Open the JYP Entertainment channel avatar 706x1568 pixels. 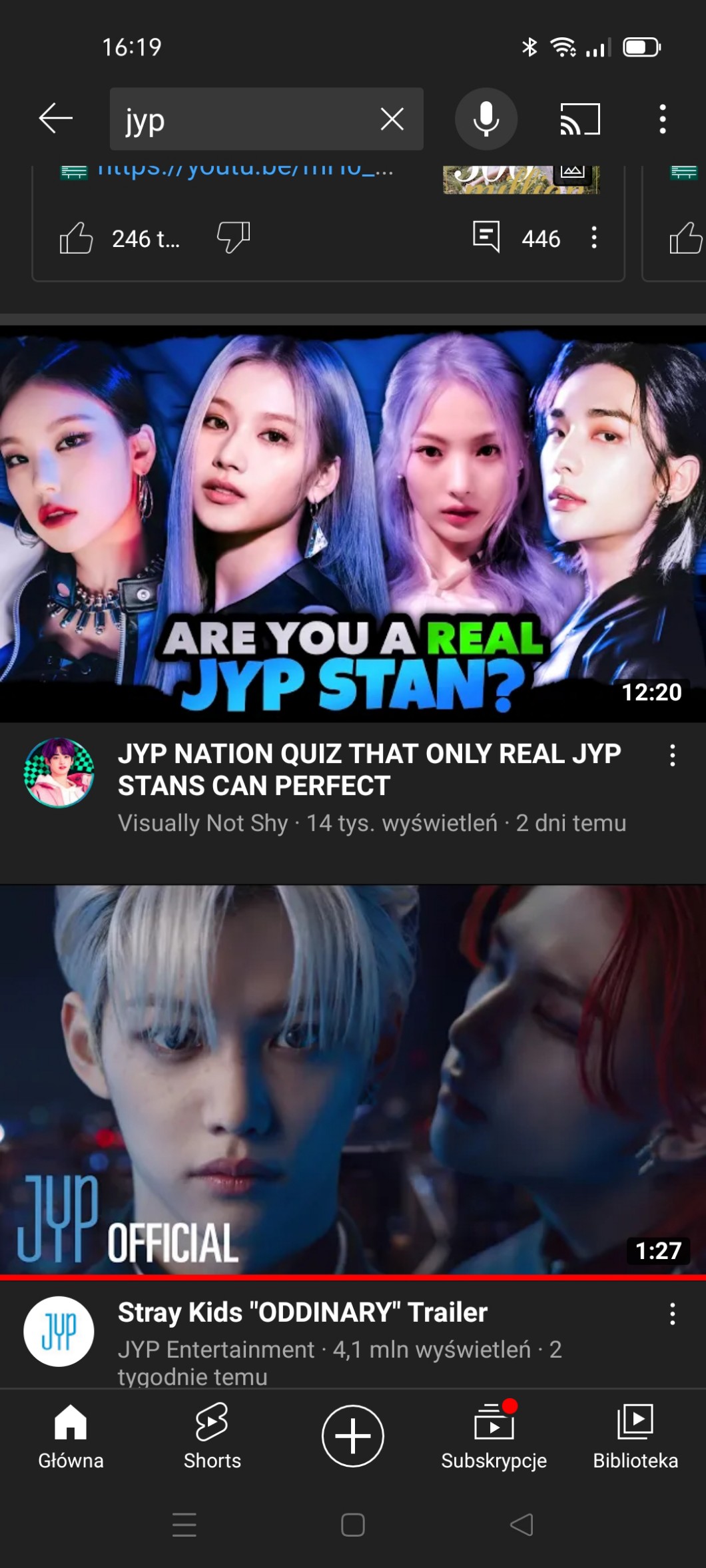tap(59, 1332)
